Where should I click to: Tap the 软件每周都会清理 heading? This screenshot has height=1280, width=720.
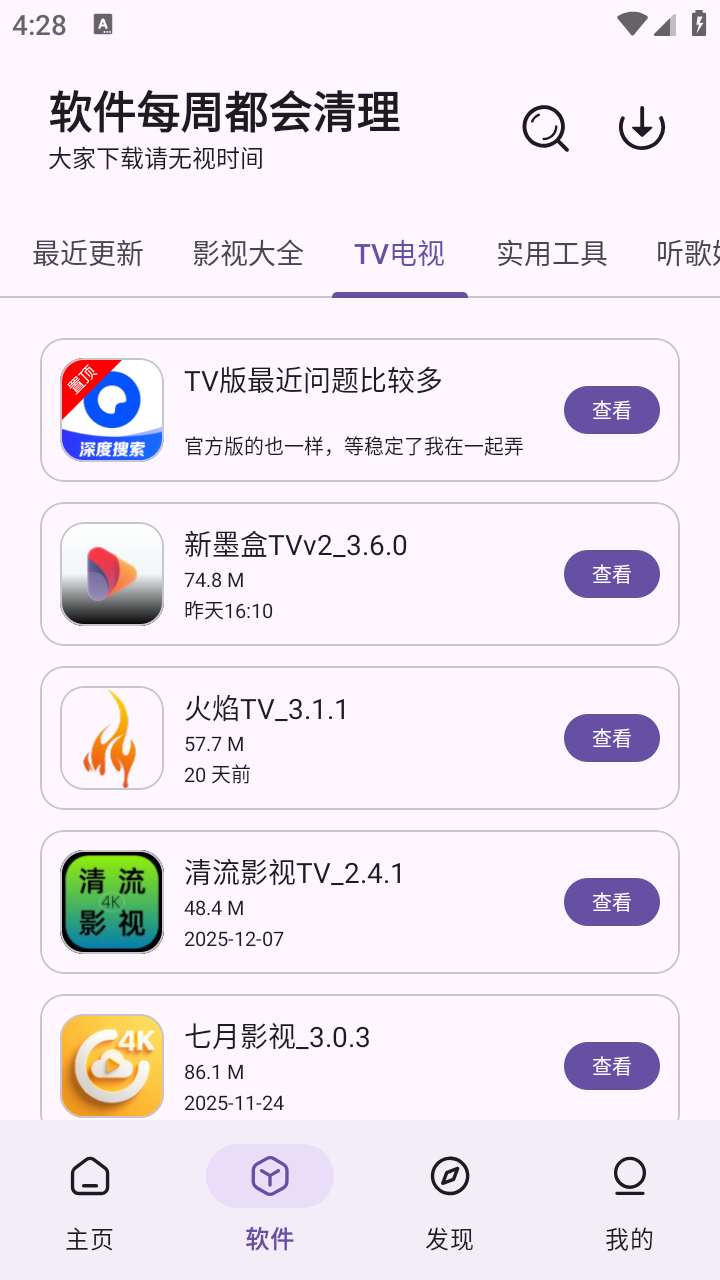(224, 113)
